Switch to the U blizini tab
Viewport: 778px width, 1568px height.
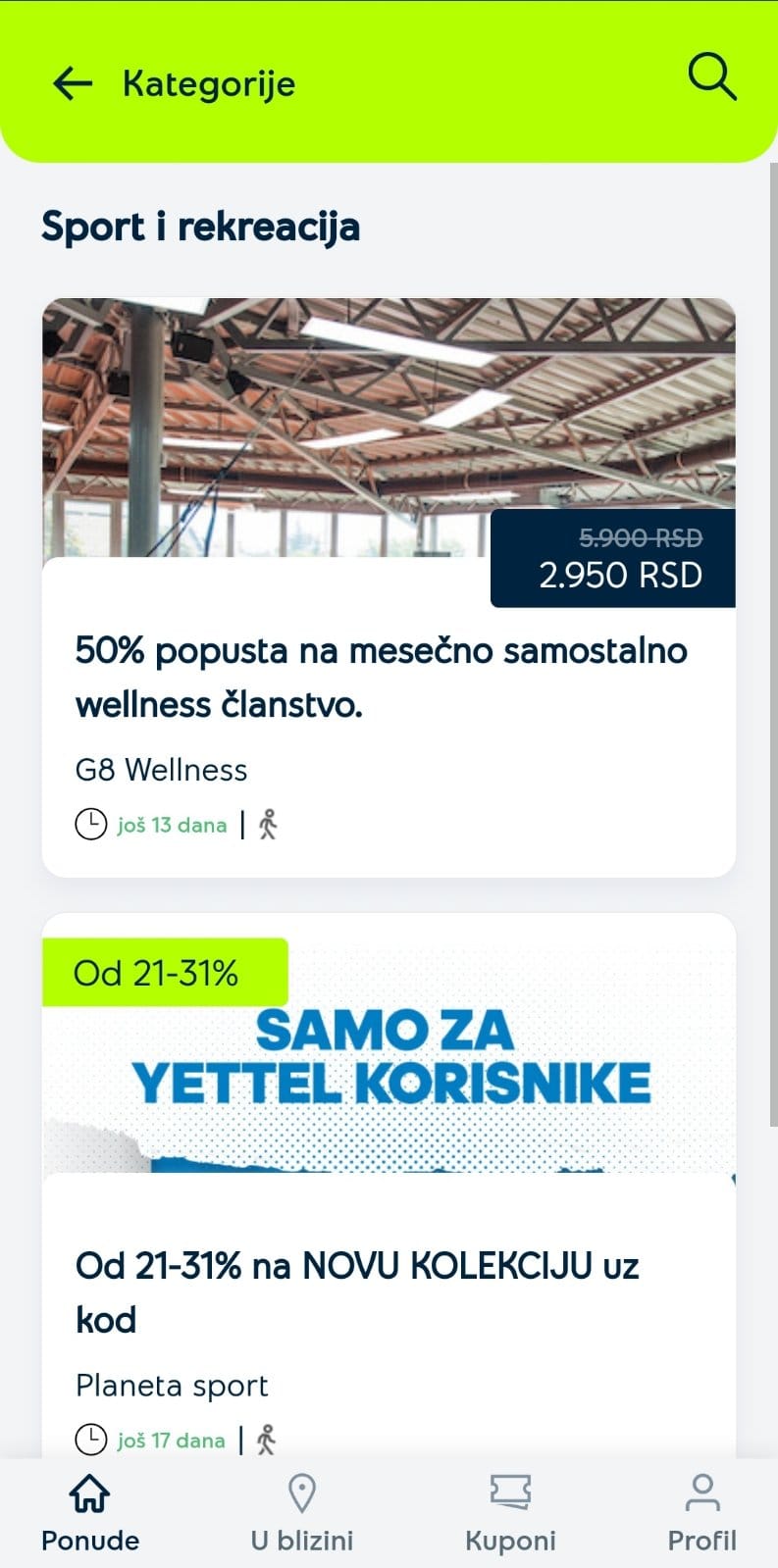(299, 1515)
